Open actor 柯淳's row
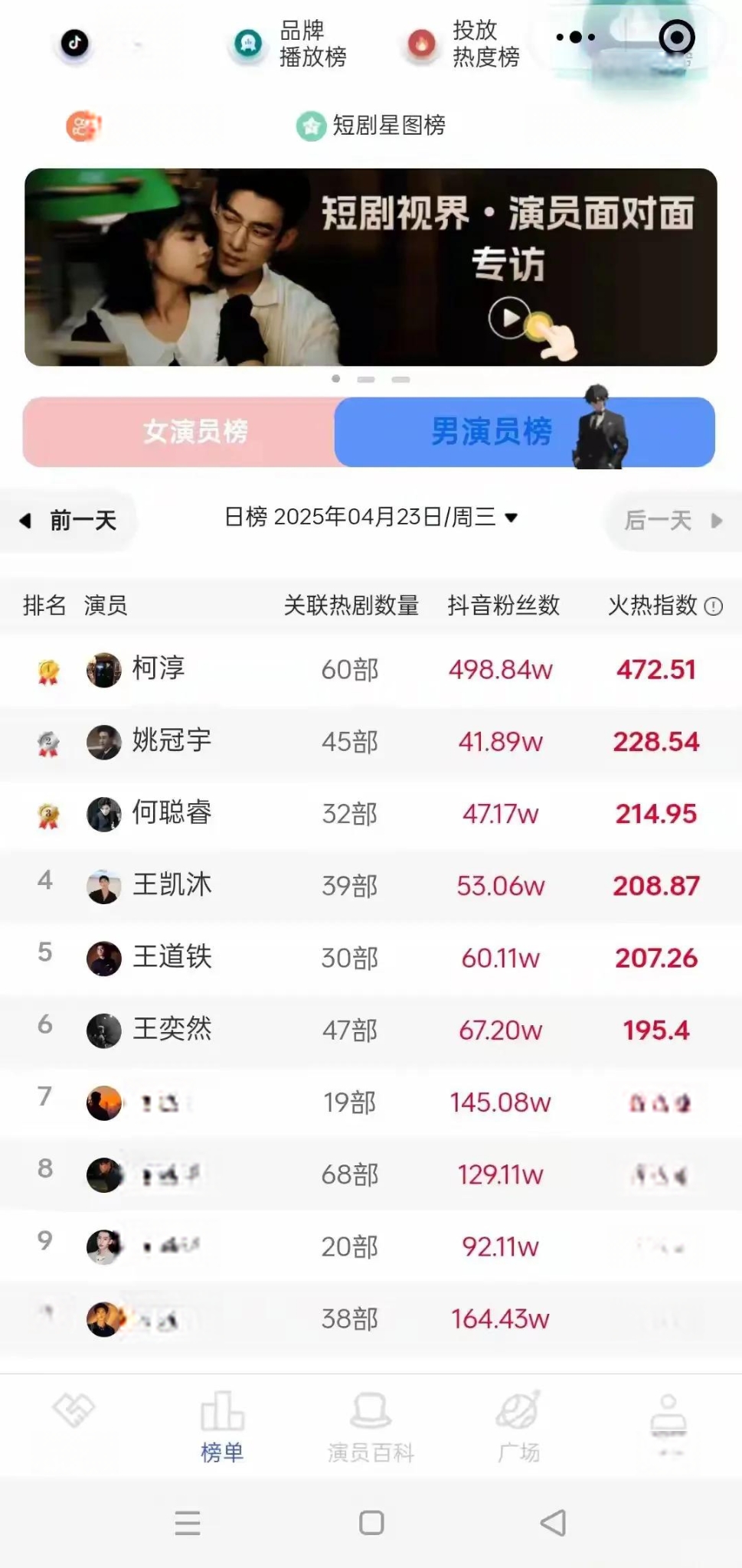The image size is (742, 1568). [x=371, y=670]
